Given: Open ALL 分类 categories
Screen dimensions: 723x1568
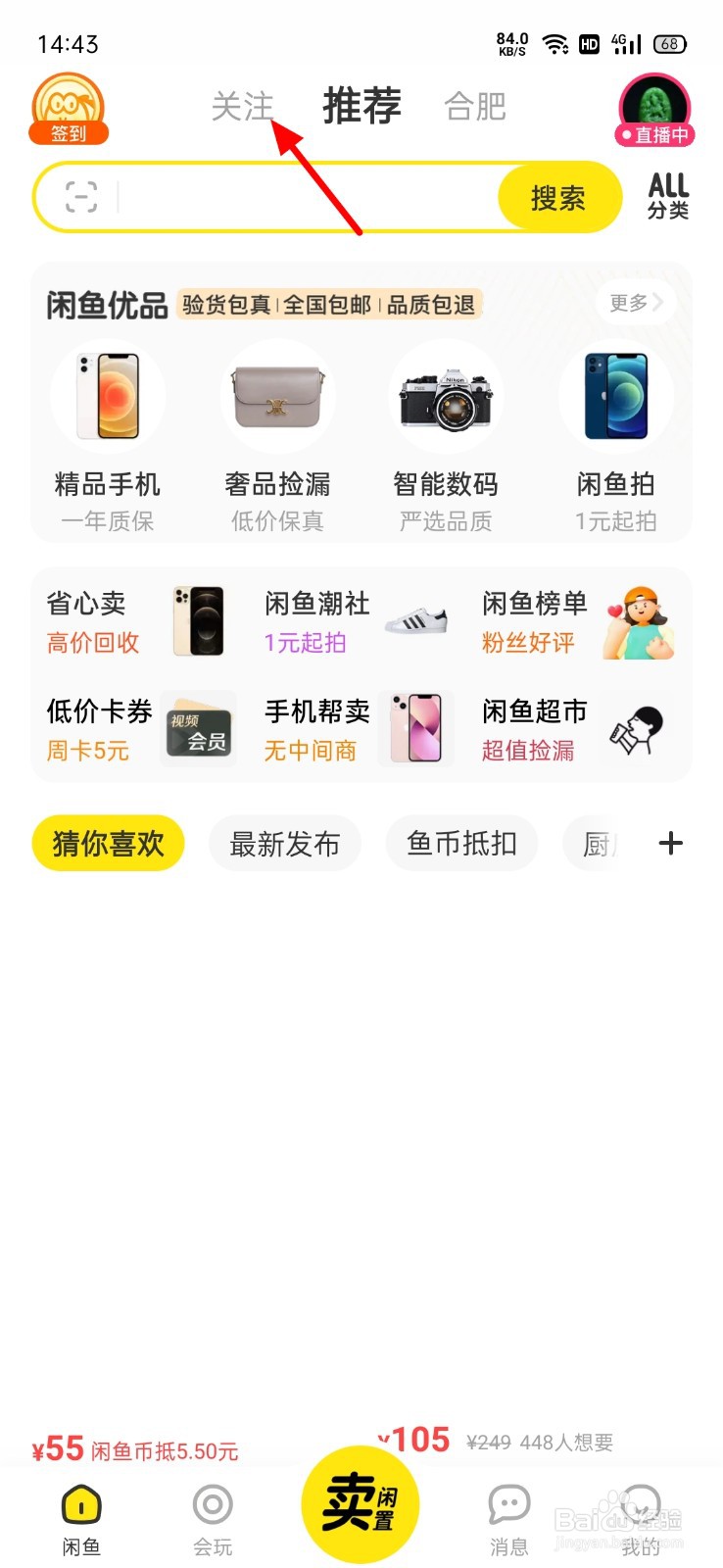Looking at the screenshot, I should coord(668,196).
